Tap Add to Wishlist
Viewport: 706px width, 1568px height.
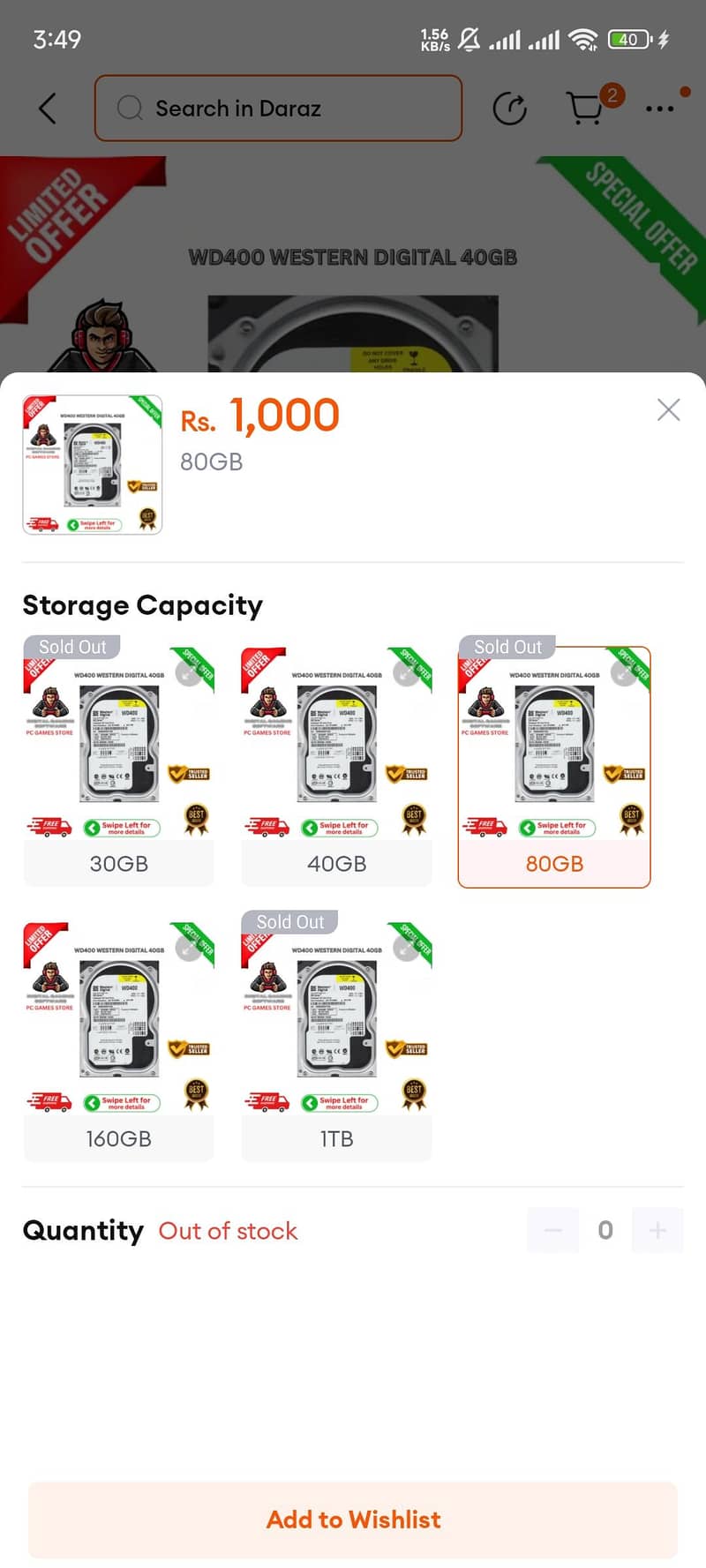tap(353, 1519)
